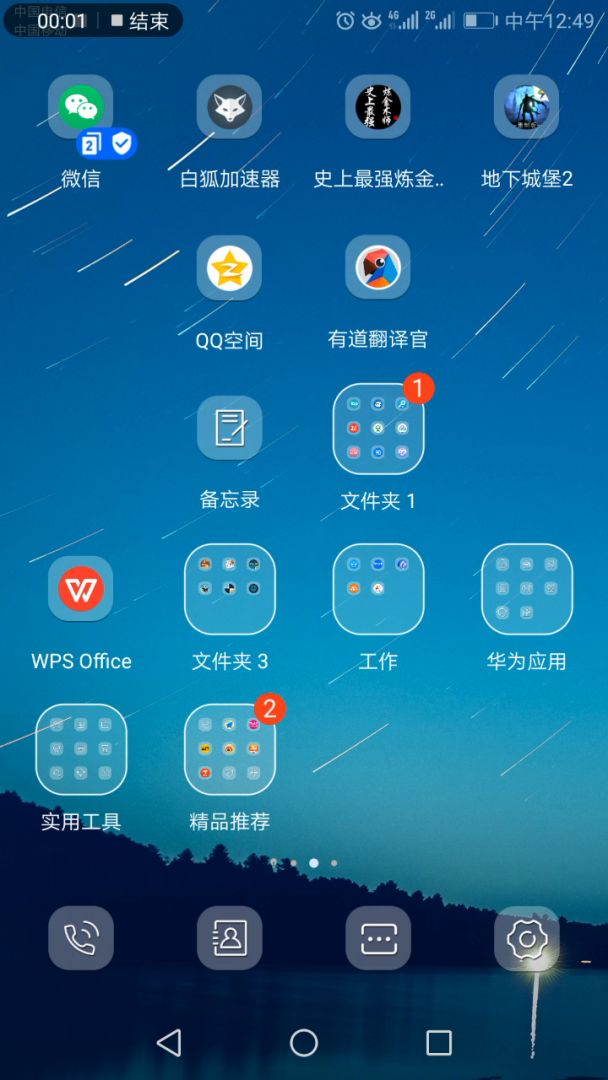Launch 白狐加速器 app
This screenshot has height=1080, width=608.
coord(229,108)
